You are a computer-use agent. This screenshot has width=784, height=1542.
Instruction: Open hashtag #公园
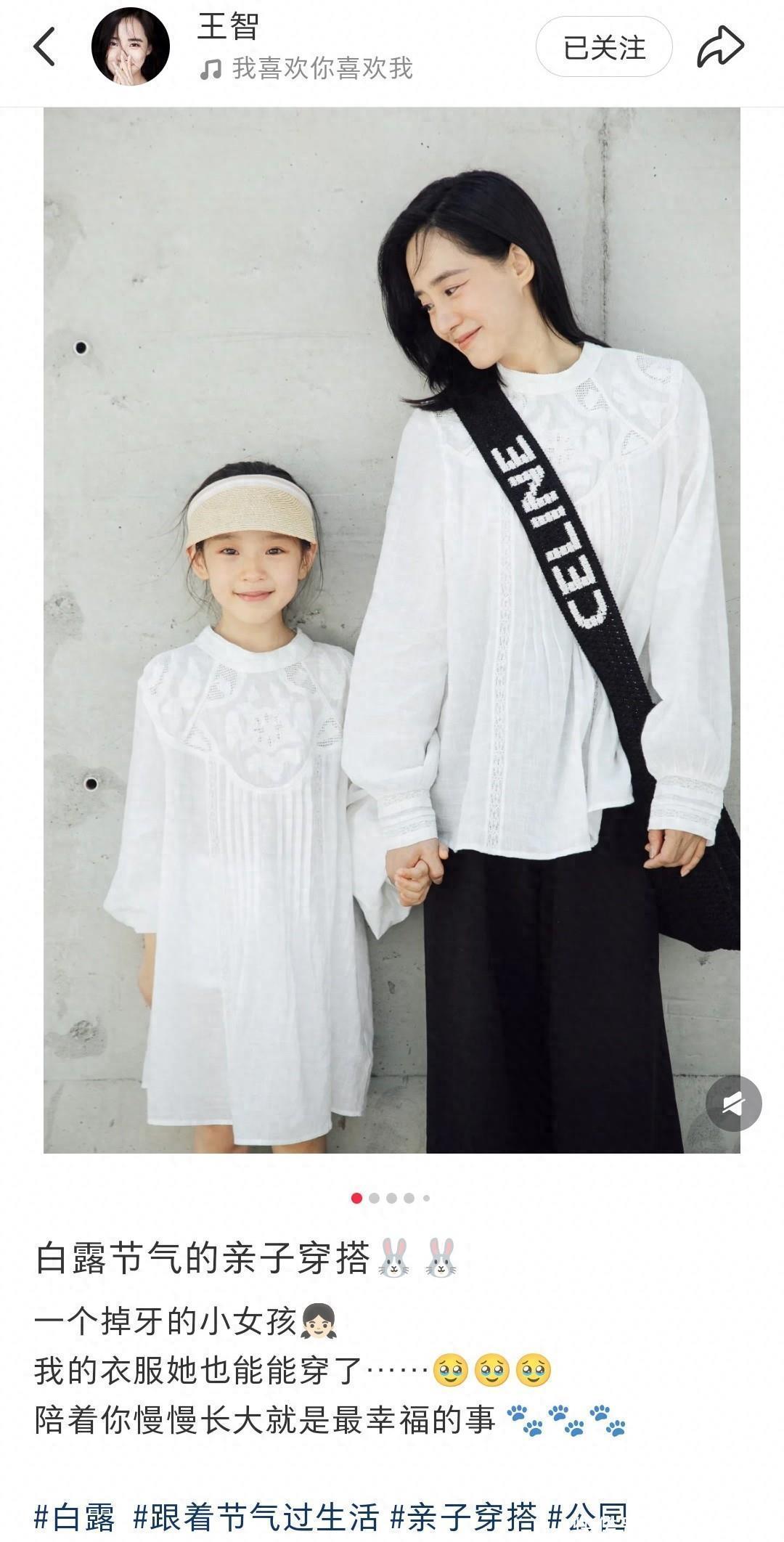[x=587, y=1517]
